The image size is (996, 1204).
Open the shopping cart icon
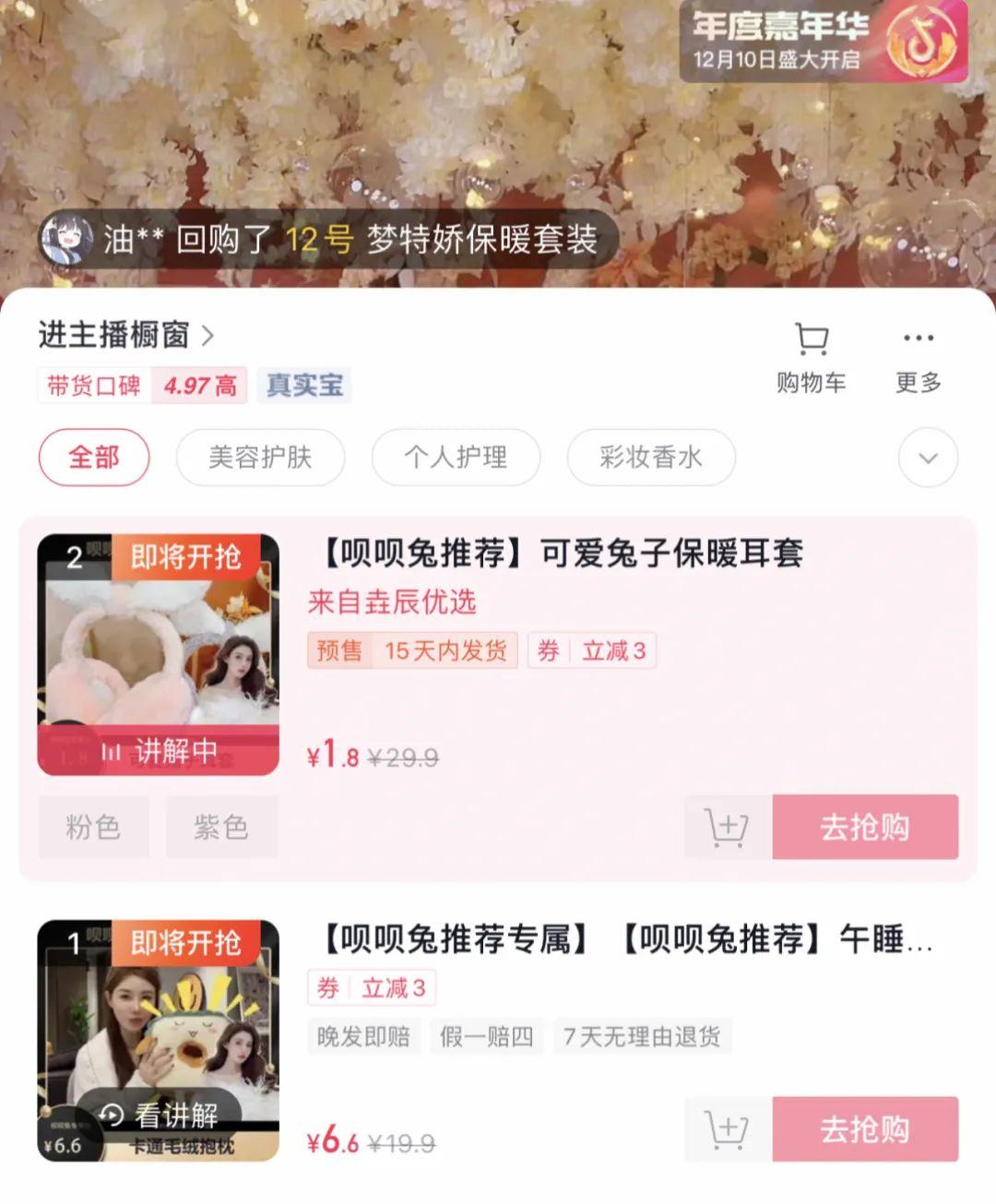tap(810, 340)
